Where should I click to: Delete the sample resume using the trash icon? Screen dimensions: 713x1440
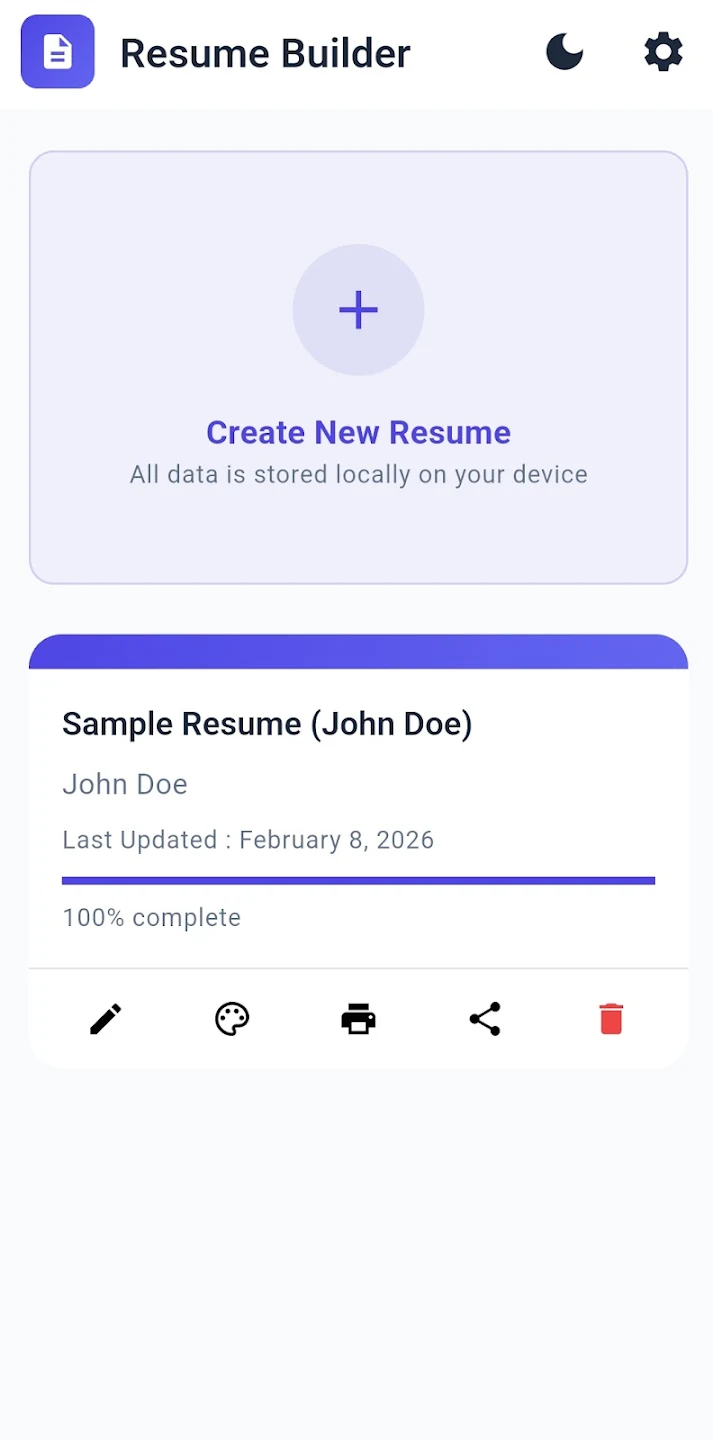point(611,1019)
